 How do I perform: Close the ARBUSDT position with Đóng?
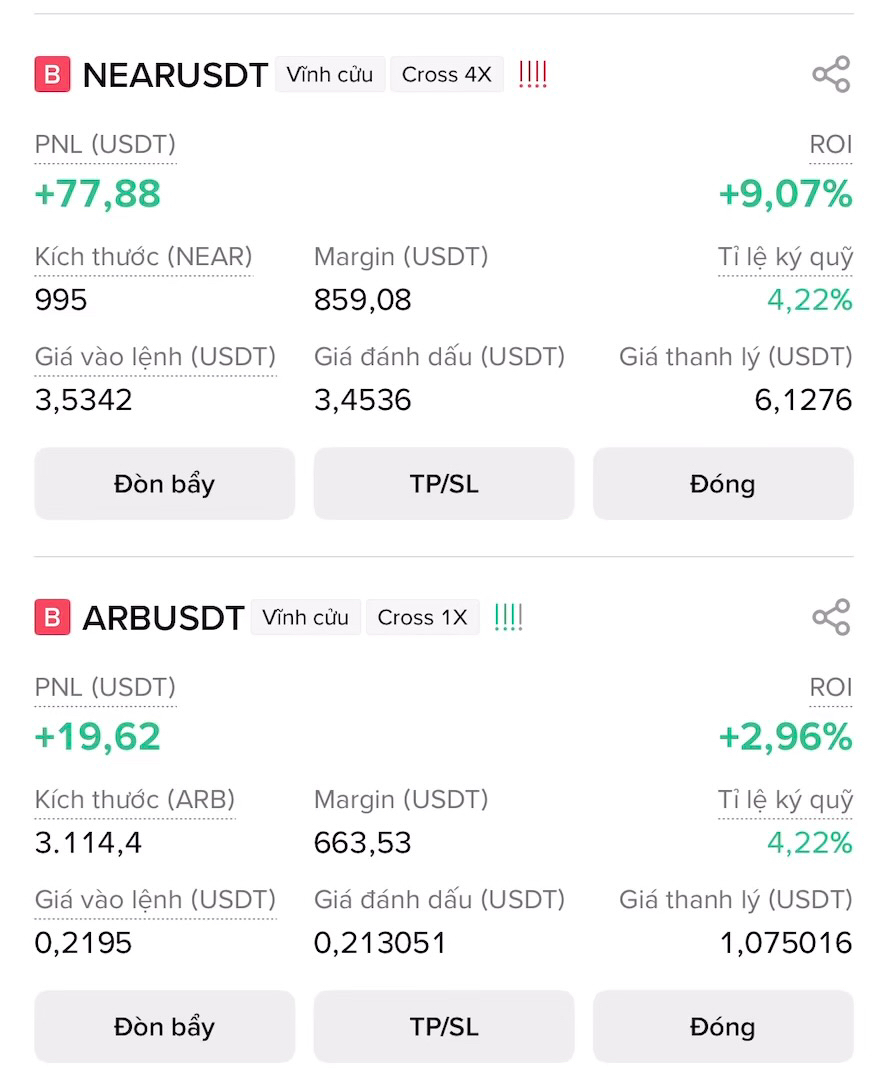point(723,1026)
